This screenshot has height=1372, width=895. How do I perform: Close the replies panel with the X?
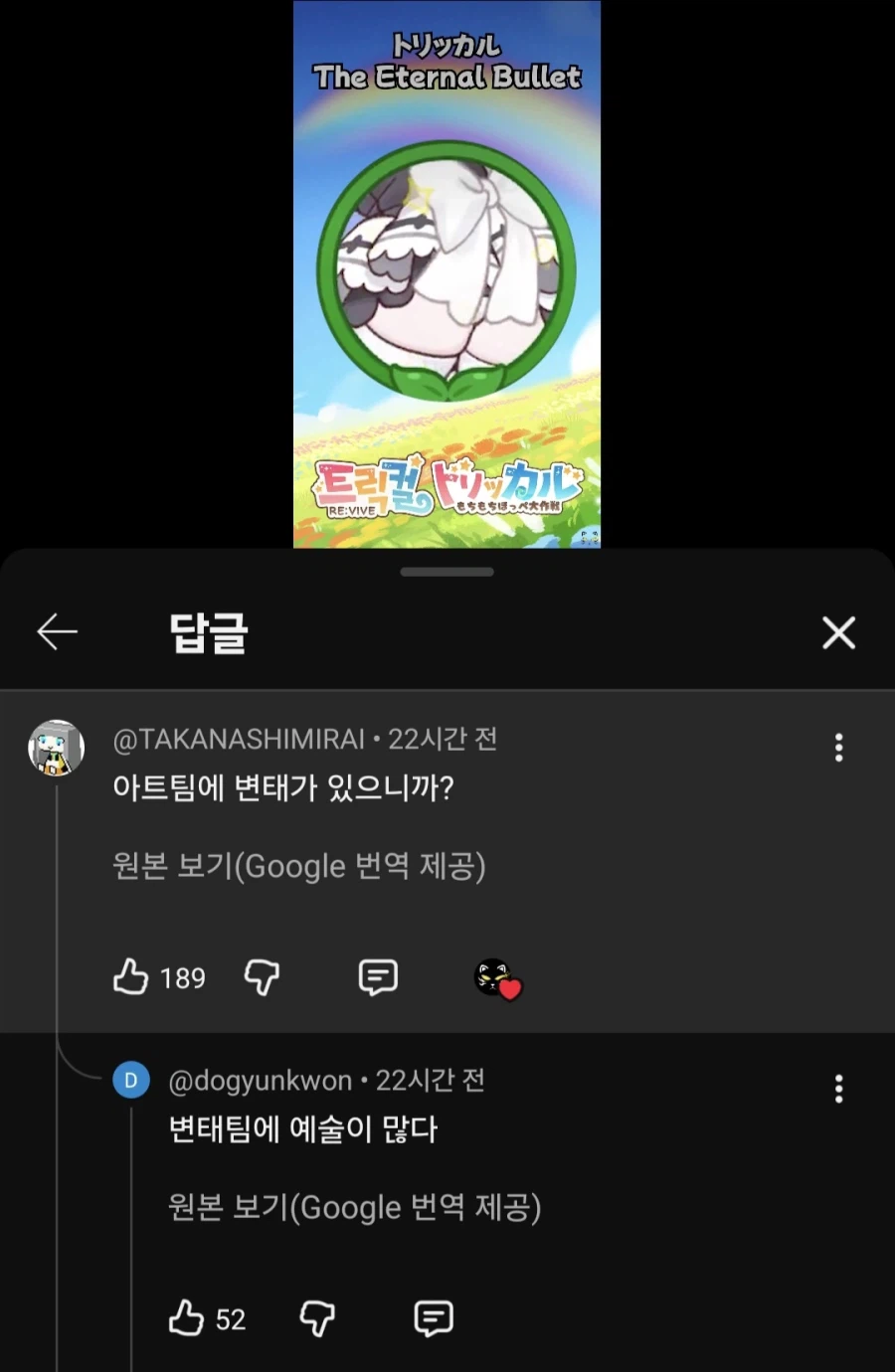pos(838,632)
